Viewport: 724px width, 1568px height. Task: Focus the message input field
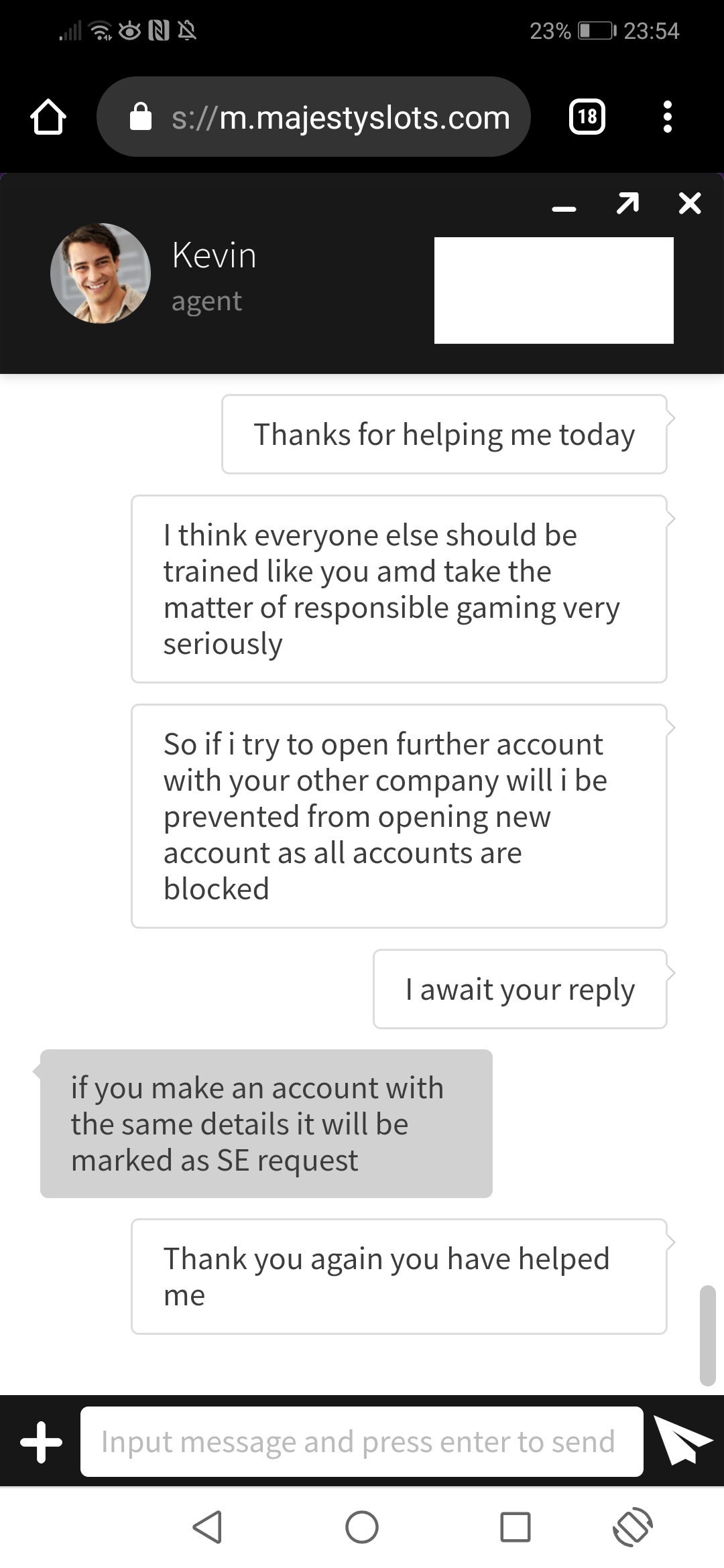tap(362, 1441)
